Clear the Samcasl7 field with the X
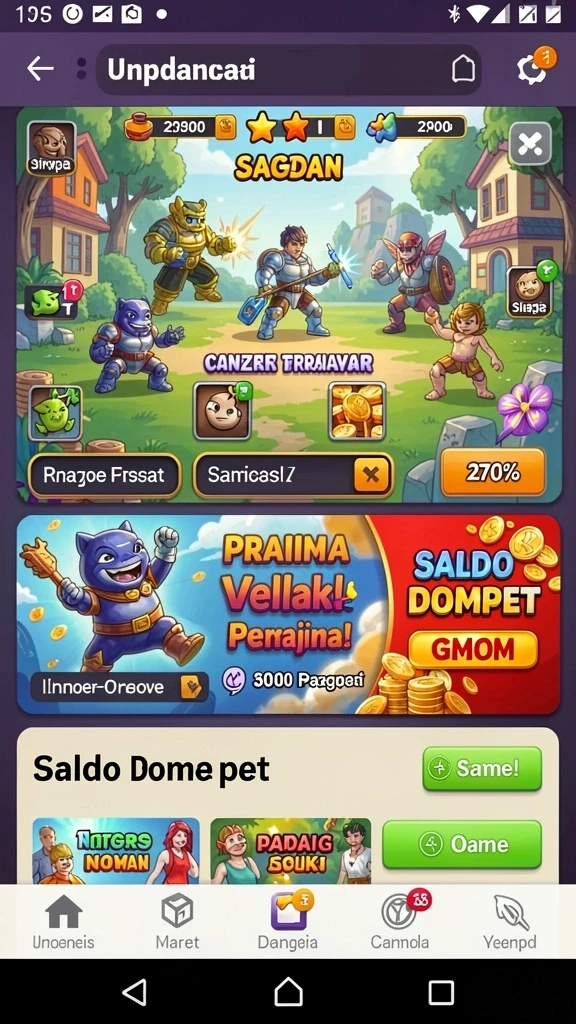Screen dimensions: 576x1024 coord(371,475)
